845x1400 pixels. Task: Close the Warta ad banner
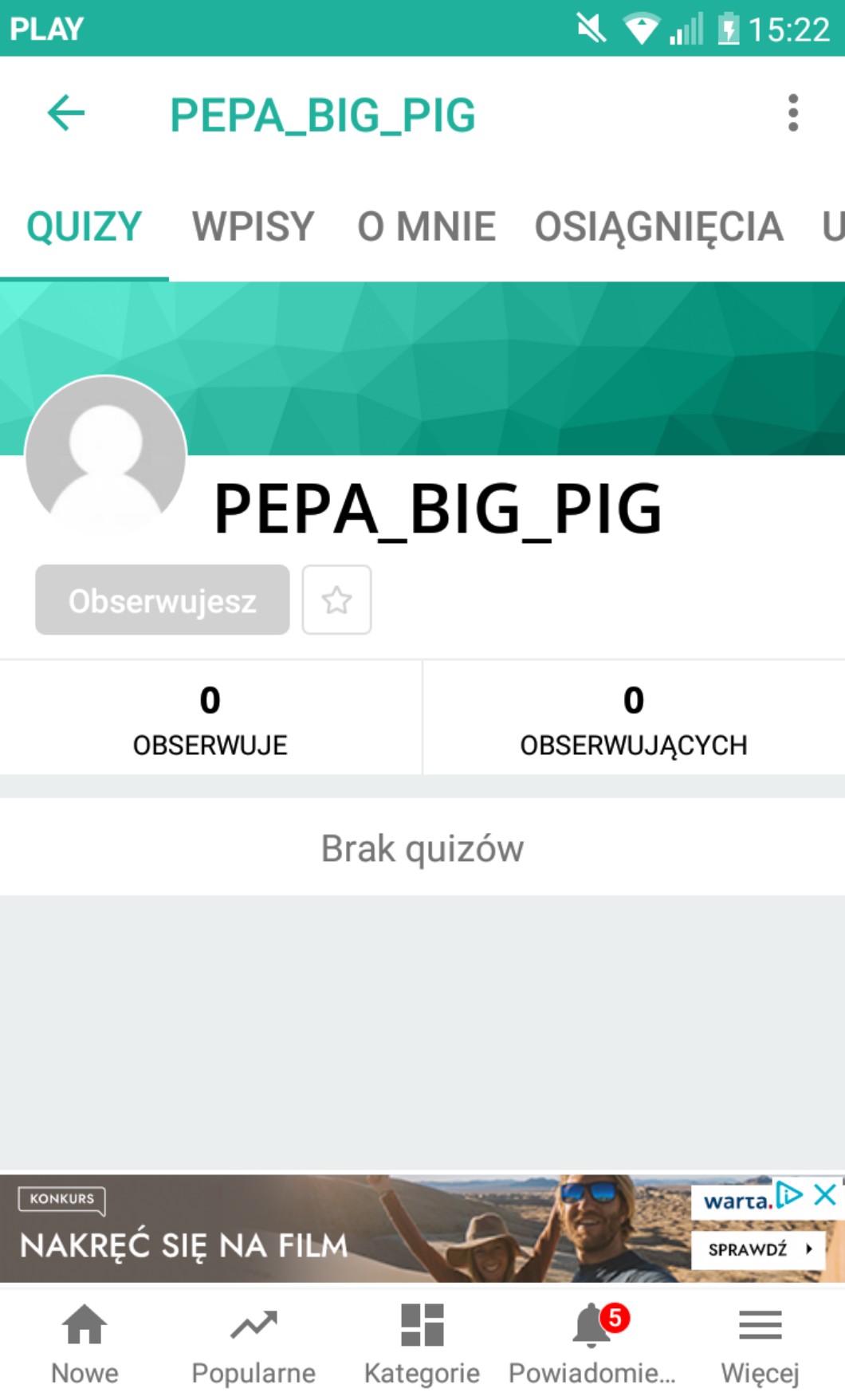click(826, 1194)
